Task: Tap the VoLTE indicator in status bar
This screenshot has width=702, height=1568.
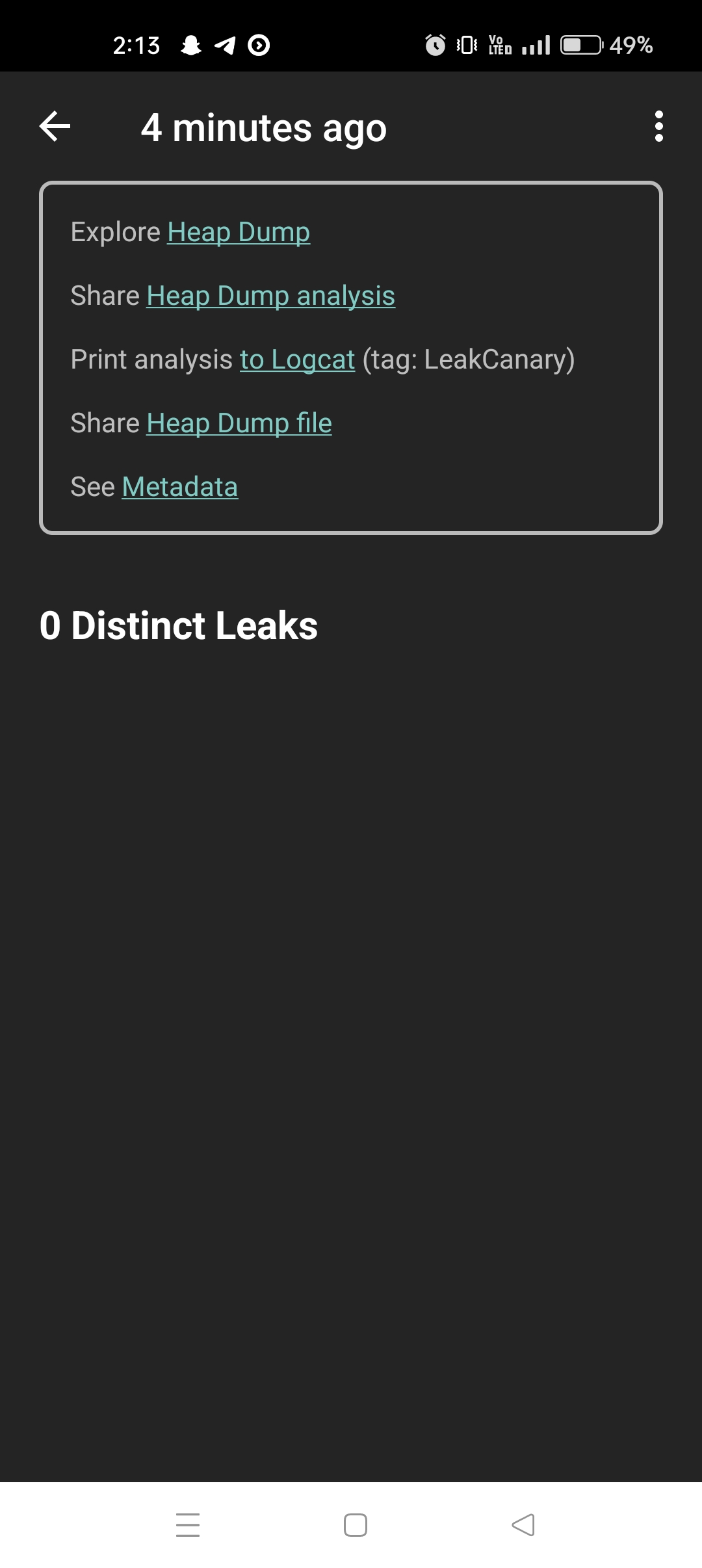Action: click(x=499, y=44)
